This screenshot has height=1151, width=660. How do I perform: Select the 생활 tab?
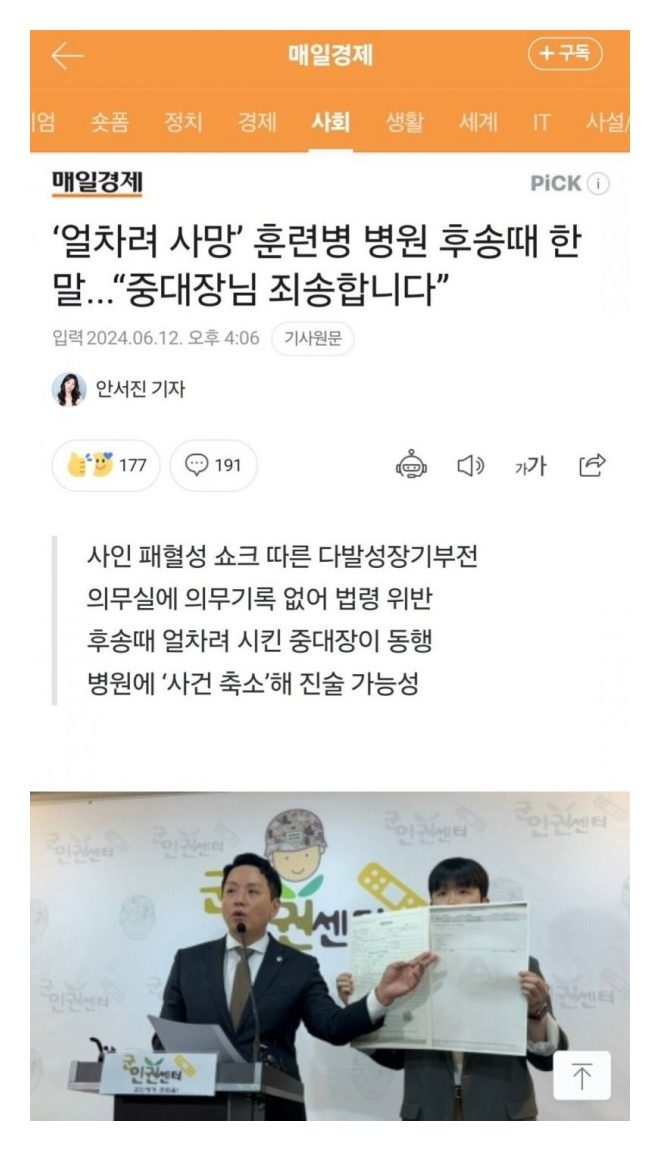[404, 123]
